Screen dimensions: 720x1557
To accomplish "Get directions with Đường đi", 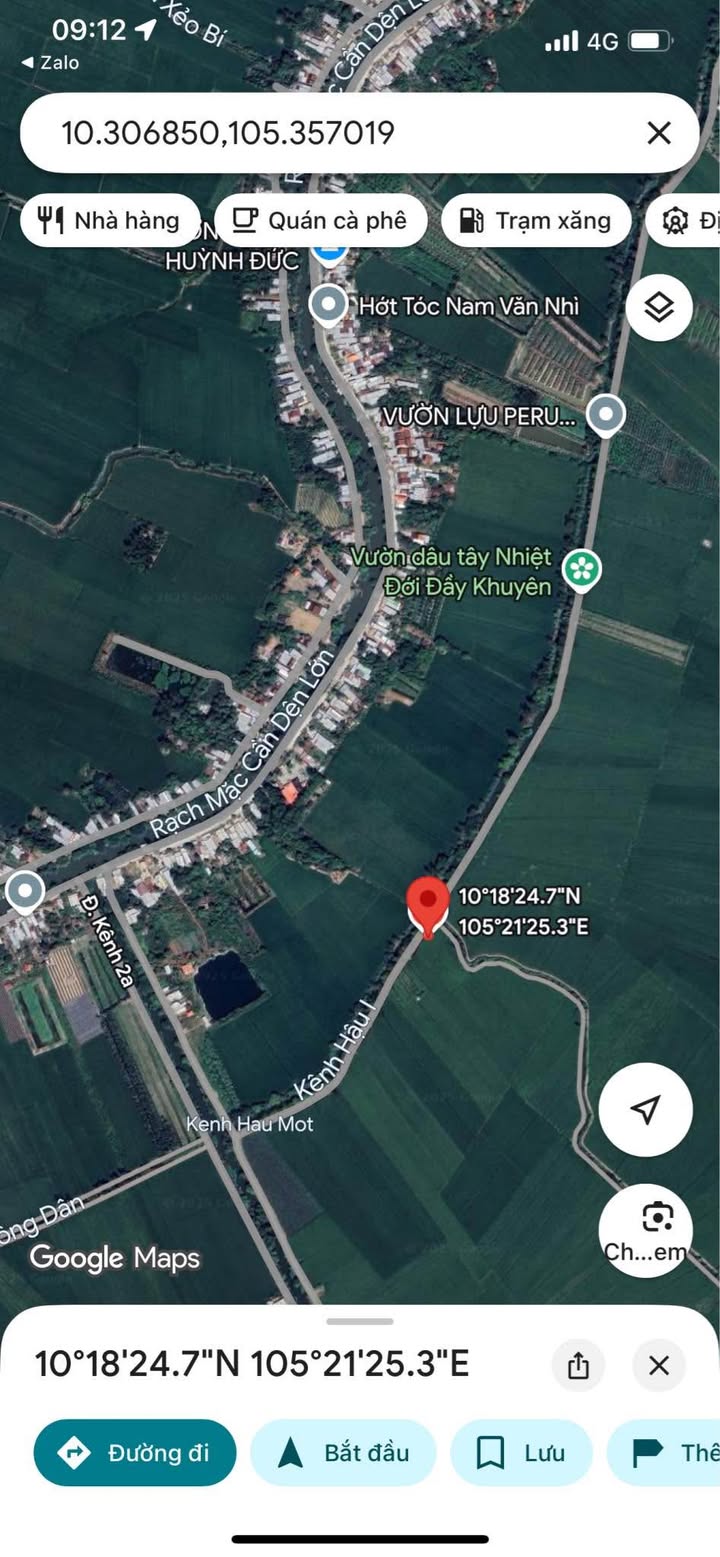I will pyautogui.click(x=135, y=1453).
